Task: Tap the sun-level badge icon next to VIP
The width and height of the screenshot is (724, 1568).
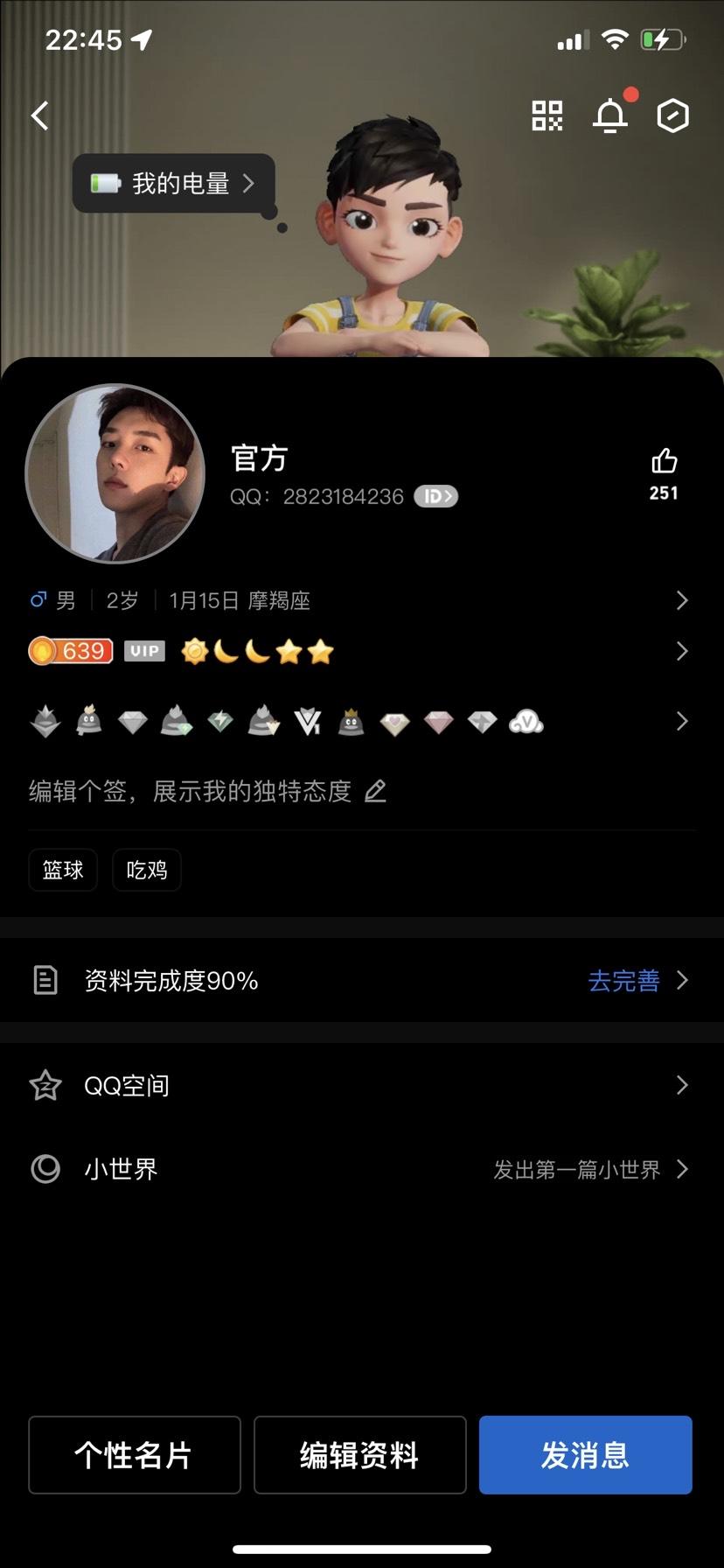Action: 194,650
